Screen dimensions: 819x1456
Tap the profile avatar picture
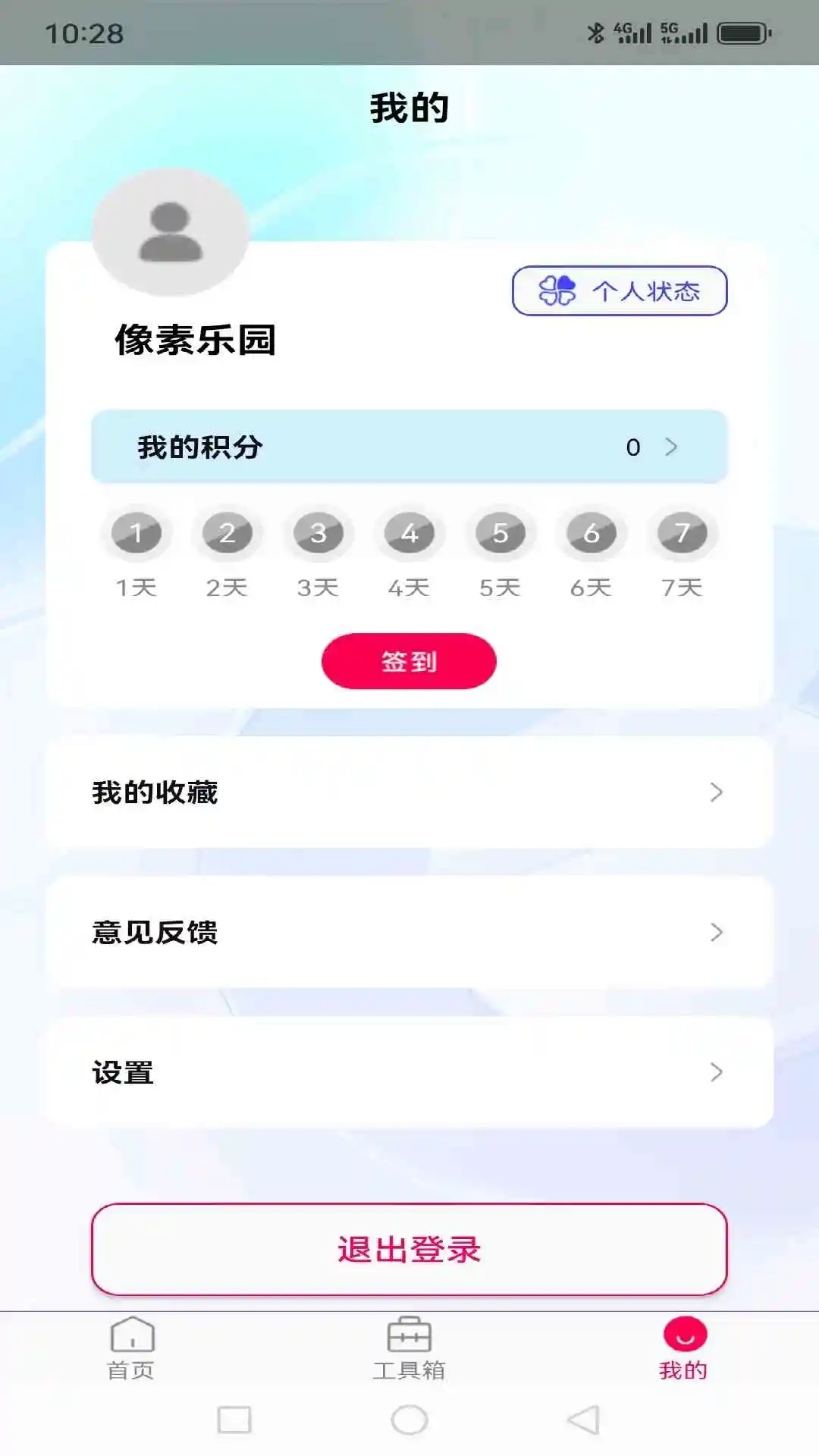[x=171, y=232]
